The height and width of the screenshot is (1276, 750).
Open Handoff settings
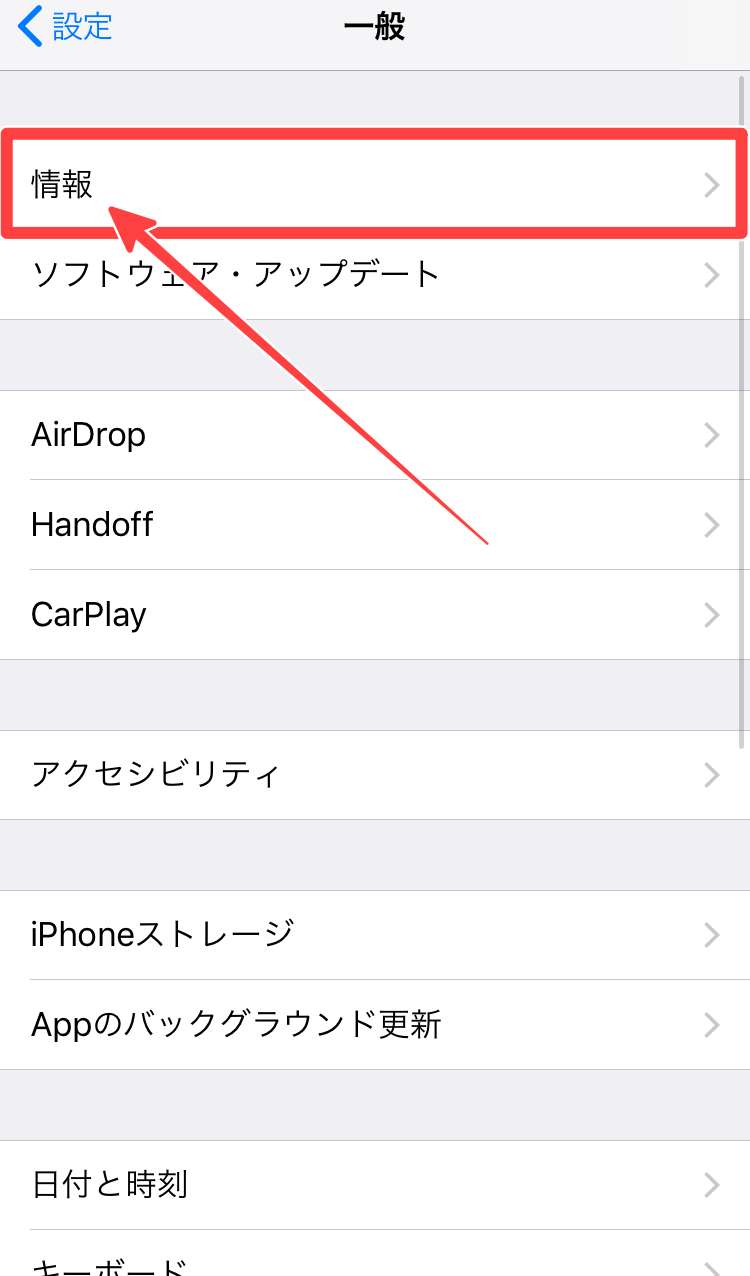[x=374, y=525]
